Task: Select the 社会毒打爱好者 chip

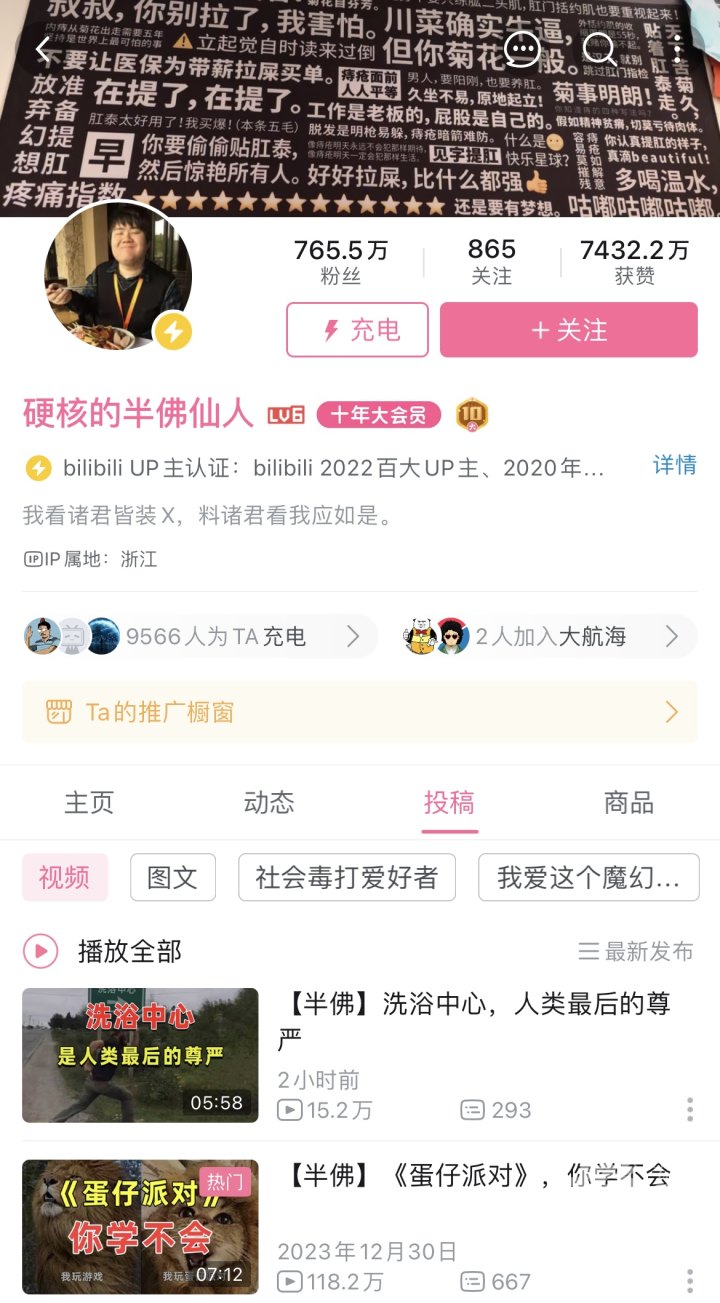Action: (346, 878)
